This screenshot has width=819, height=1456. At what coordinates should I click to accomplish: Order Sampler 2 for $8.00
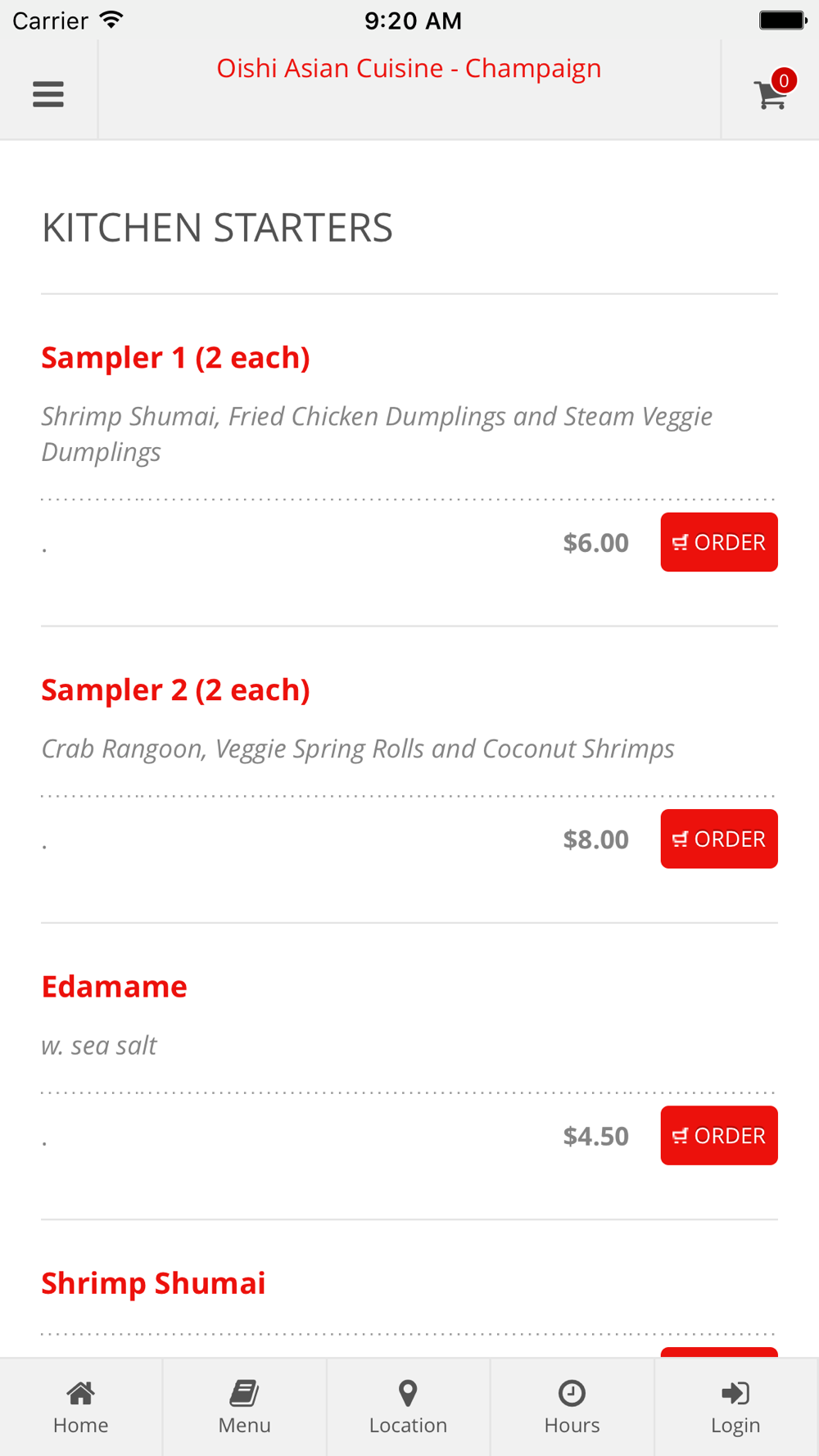tap(719, 839)
